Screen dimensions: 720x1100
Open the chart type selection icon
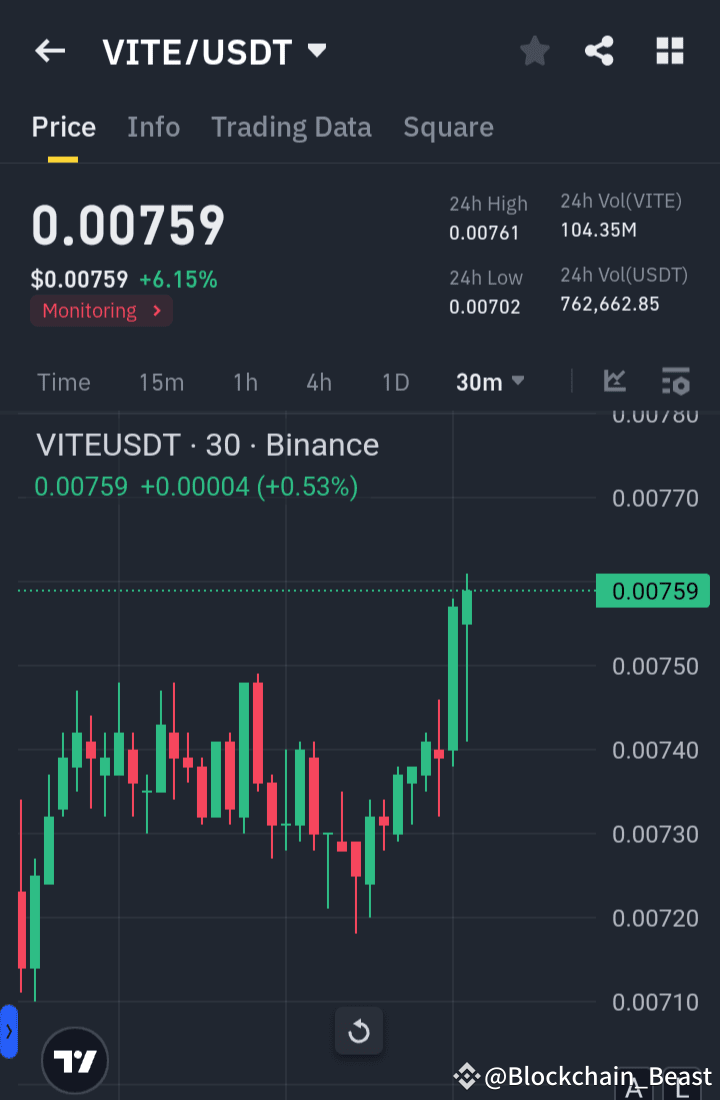point(615,381)
